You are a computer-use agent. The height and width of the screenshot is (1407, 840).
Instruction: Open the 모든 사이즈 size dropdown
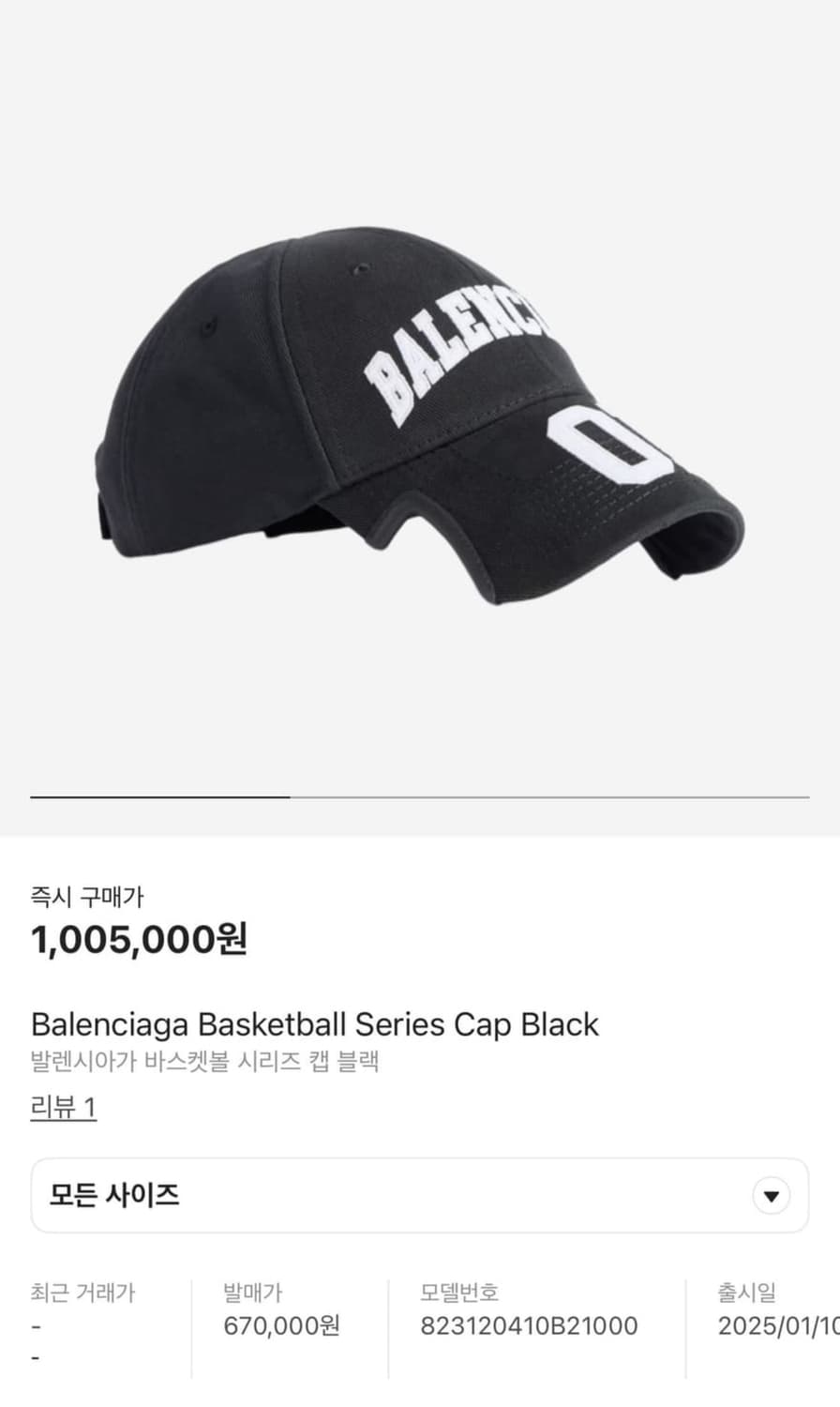(x=419, y=1195)
